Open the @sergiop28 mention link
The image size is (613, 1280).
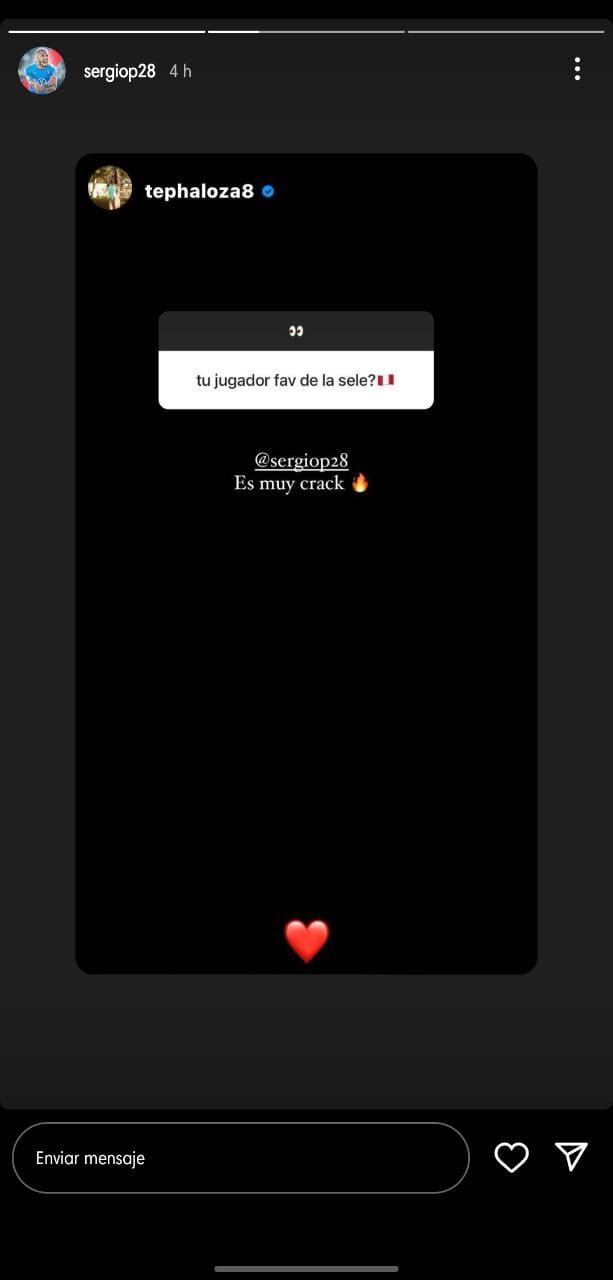click(301, 461)
